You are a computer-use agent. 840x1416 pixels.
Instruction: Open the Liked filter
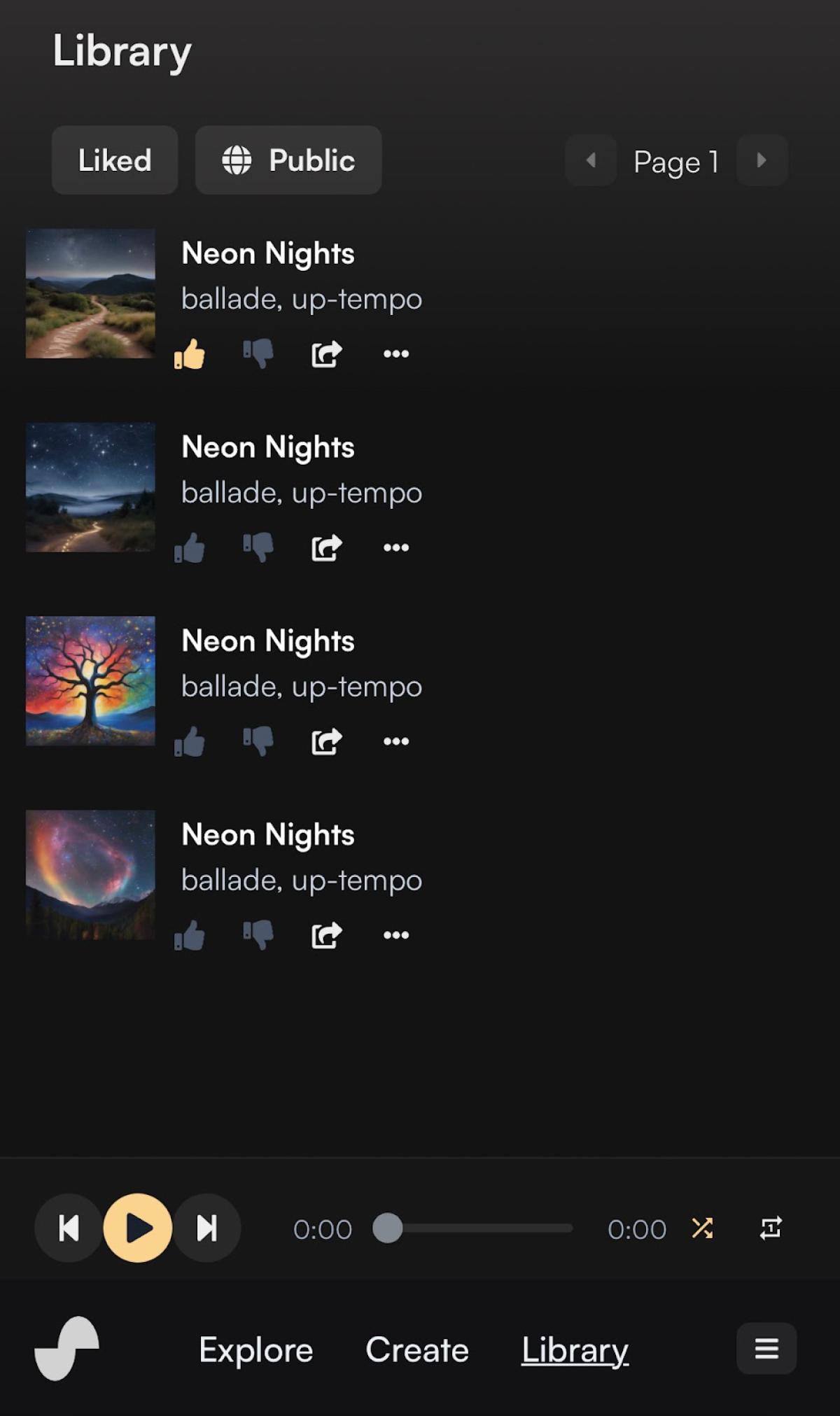coord(114,160)
